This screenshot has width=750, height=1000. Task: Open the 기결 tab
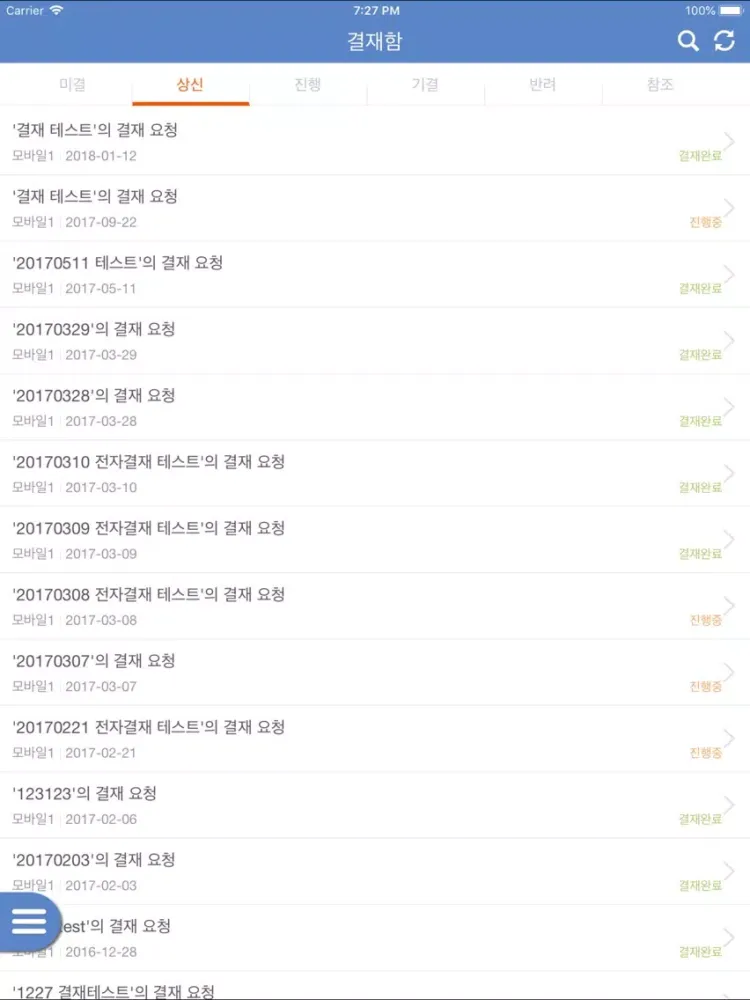(425, 85)
